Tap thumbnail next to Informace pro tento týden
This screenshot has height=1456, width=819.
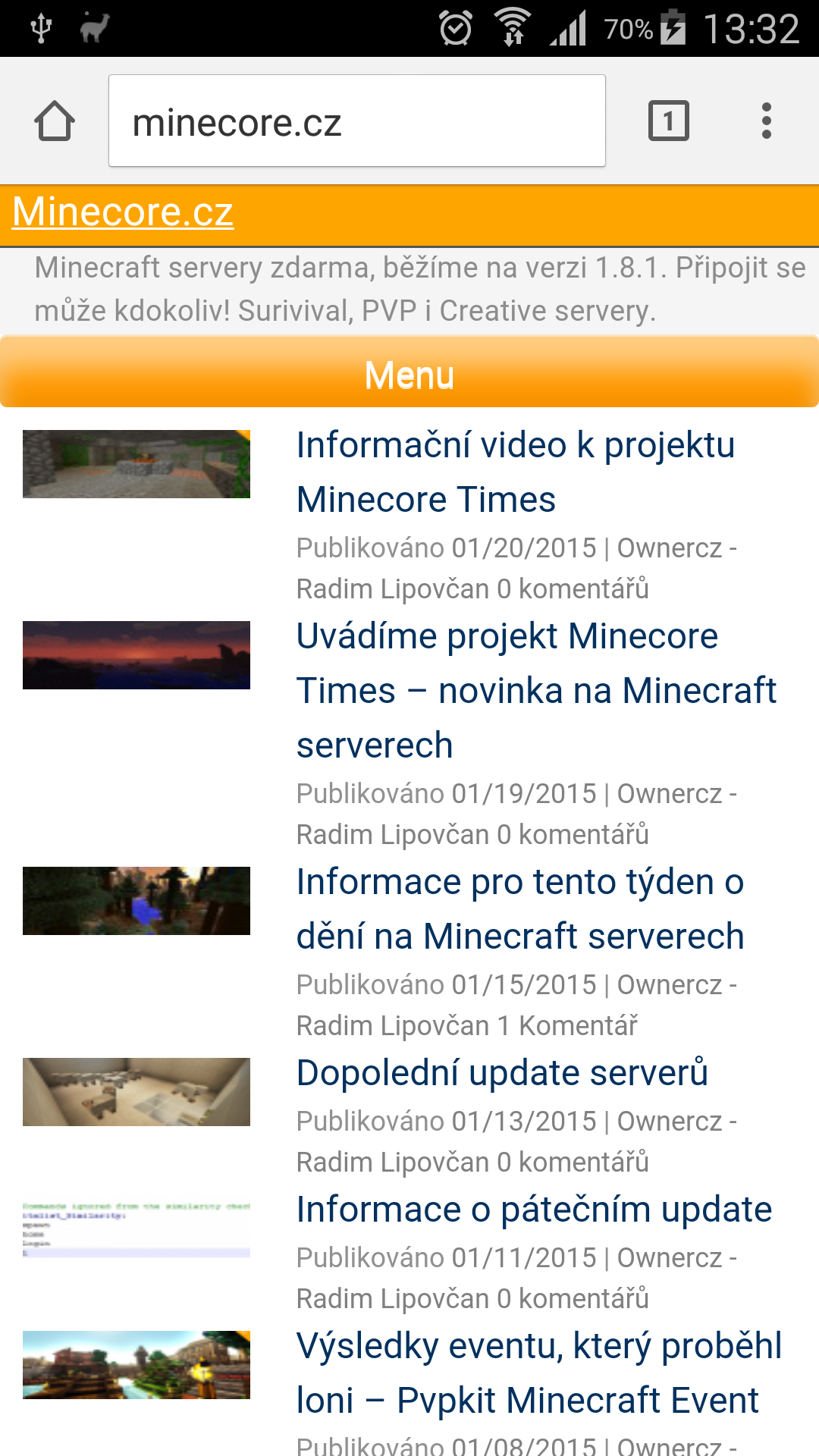(136, 901)
